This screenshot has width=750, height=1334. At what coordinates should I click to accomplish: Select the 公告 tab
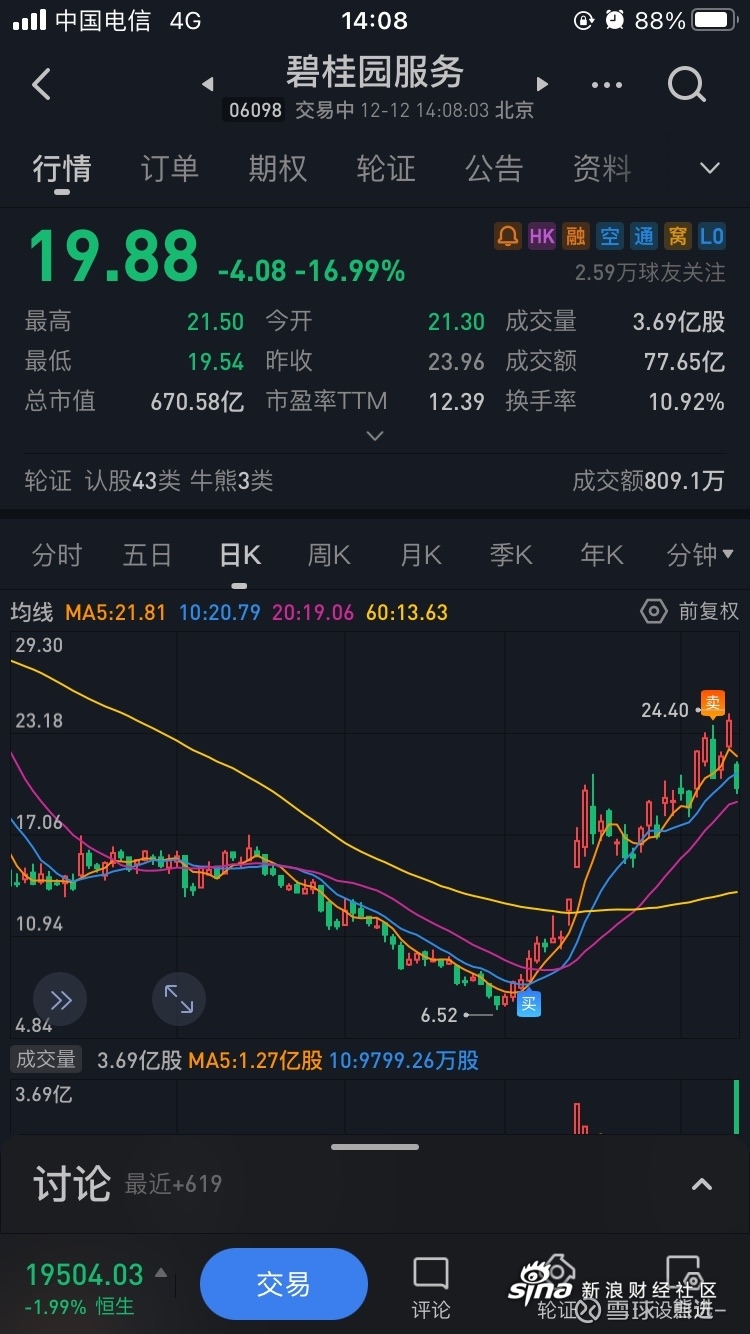coord(493,168)
